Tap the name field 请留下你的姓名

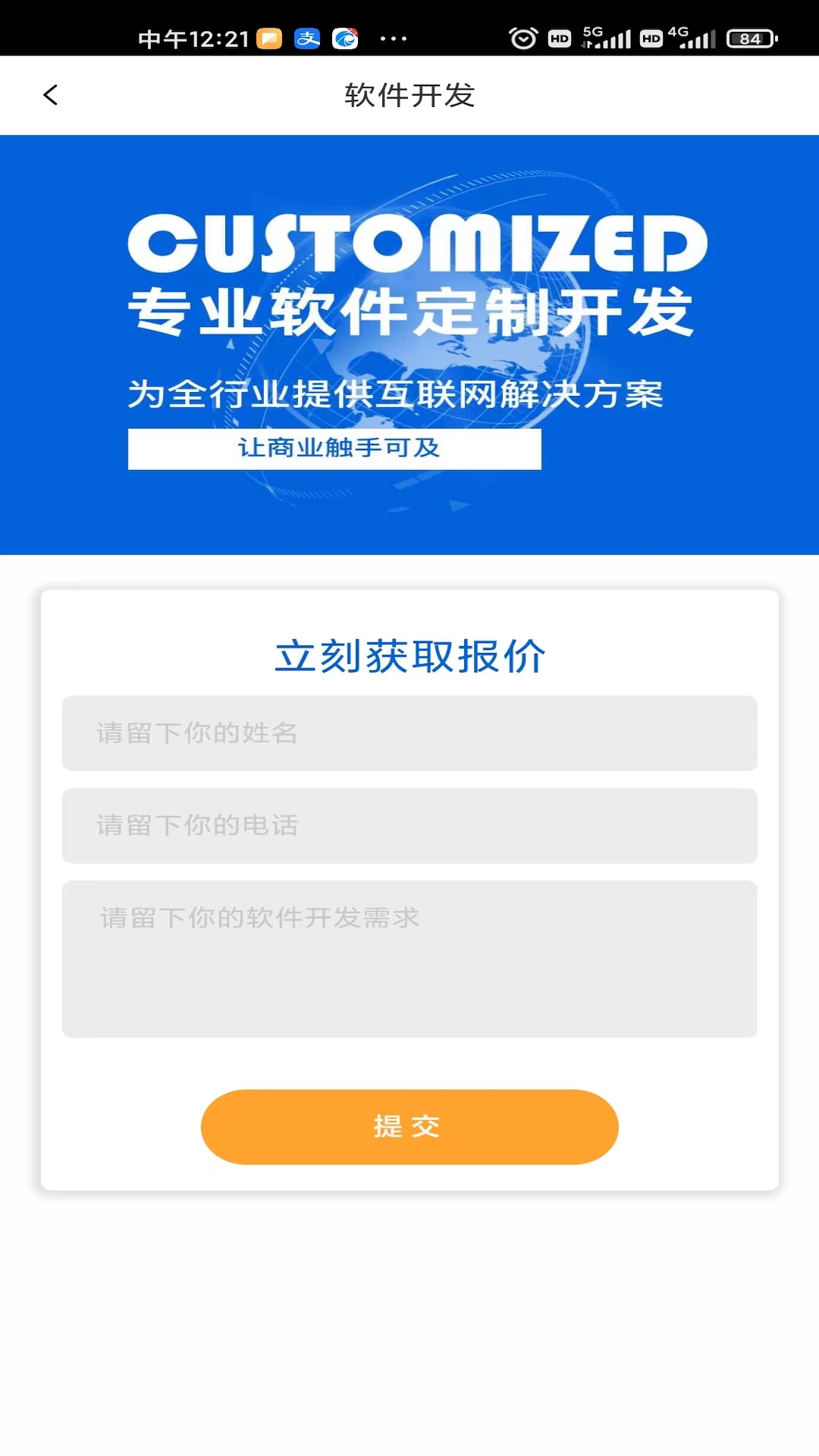(x=409, y=733)
